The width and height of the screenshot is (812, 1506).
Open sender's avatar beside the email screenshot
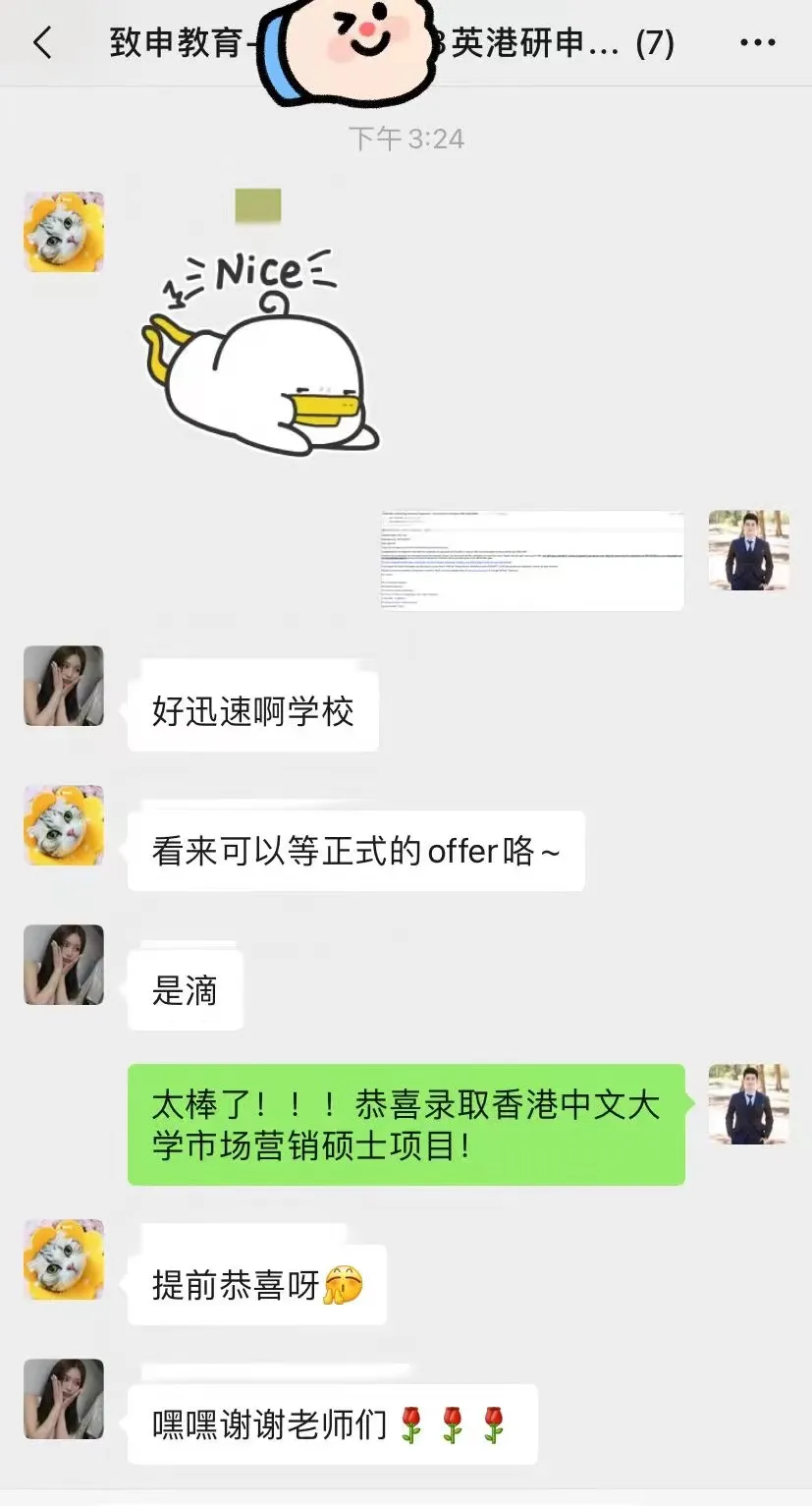point(748,550)
